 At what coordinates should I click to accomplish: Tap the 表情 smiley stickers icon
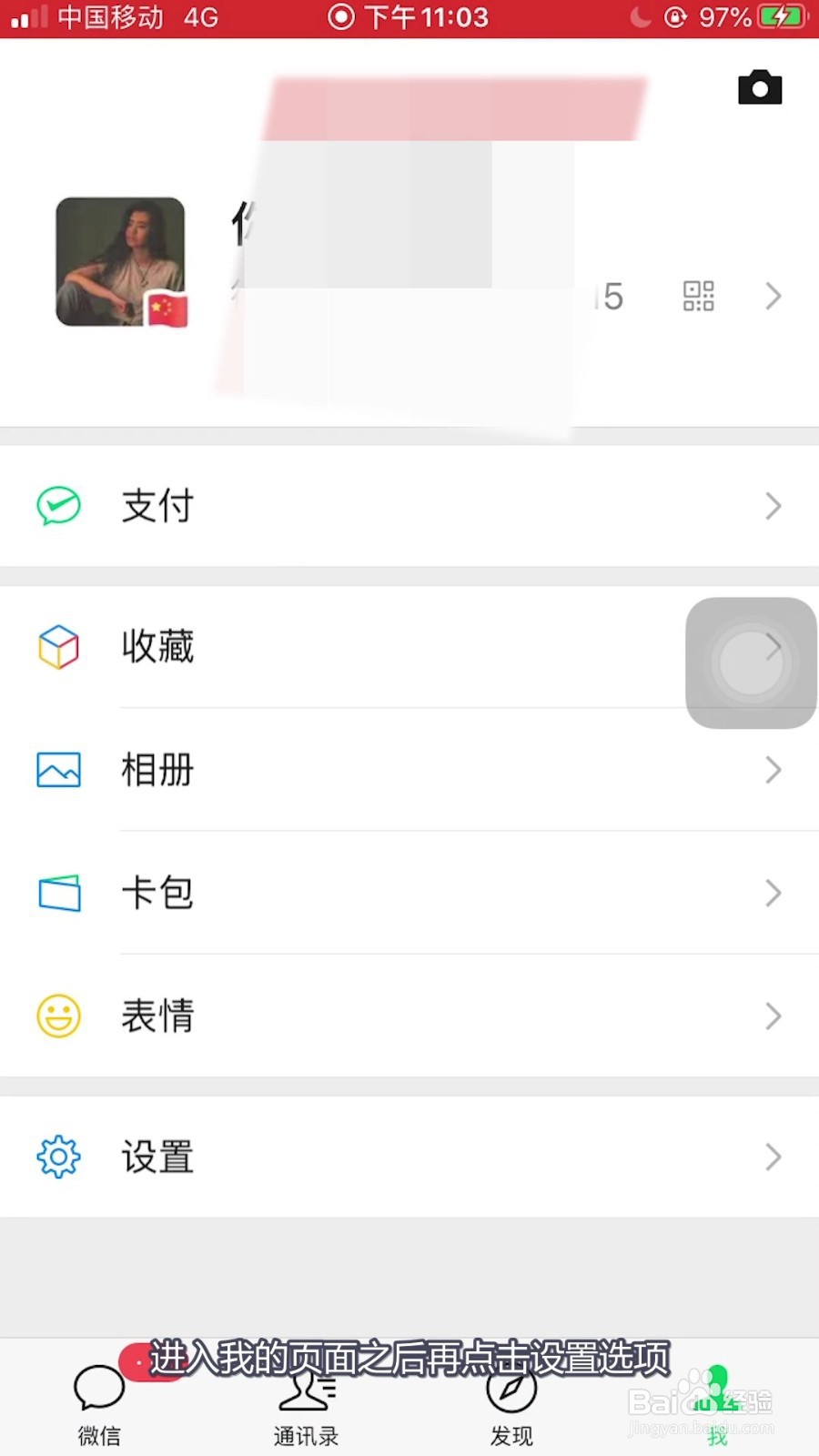(58, 1016)
